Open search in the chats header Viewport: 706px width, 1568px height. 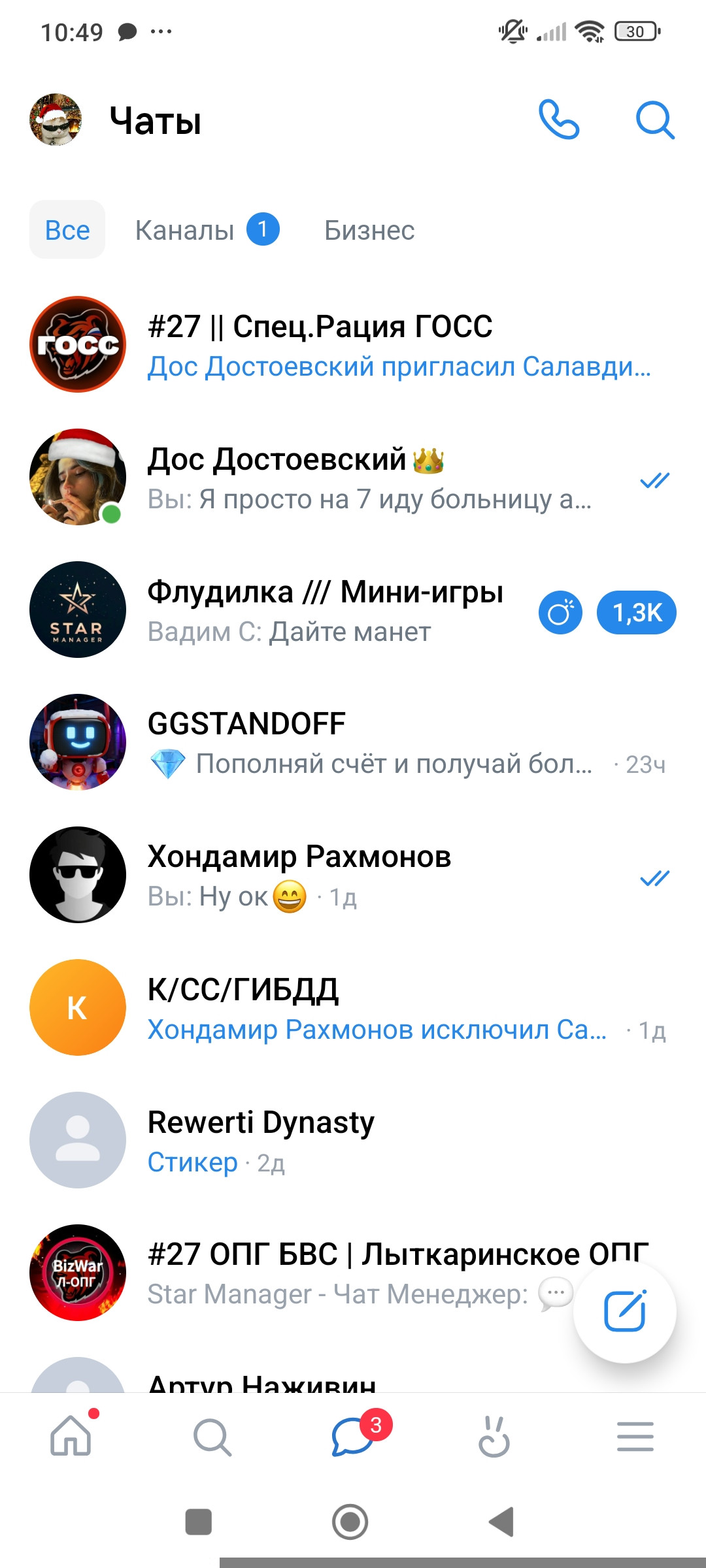click(x=655, y=120)
